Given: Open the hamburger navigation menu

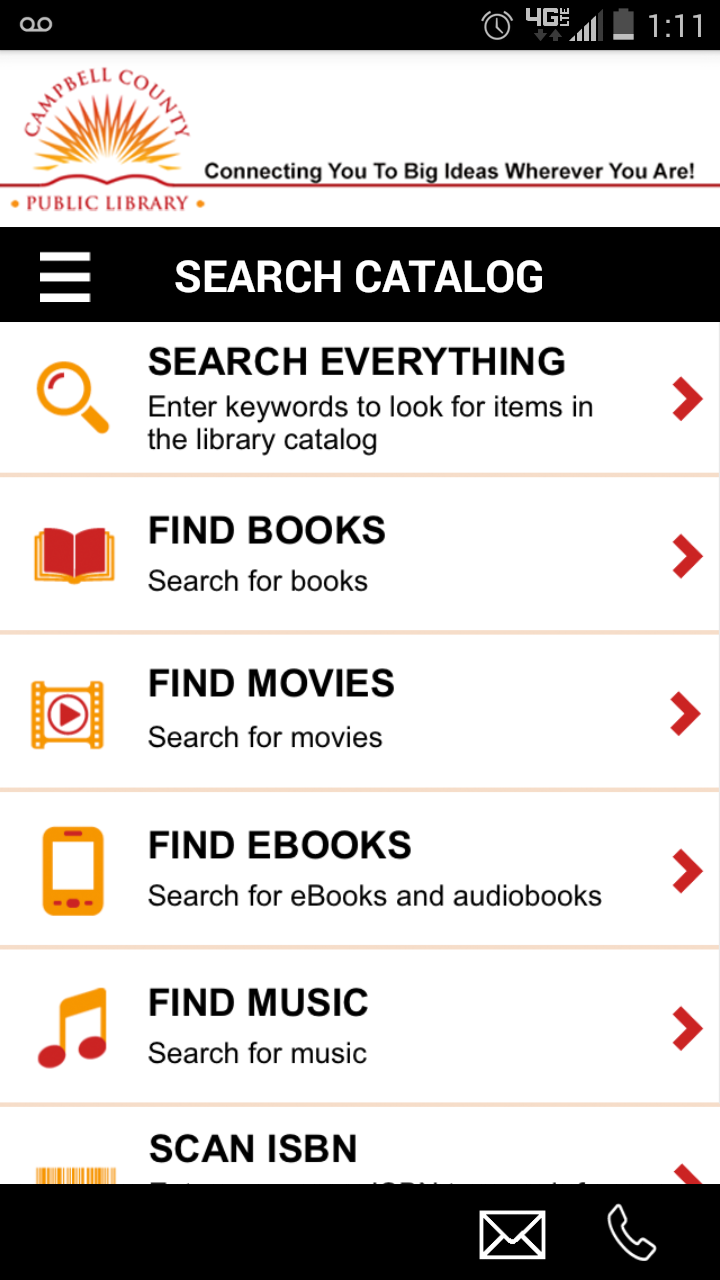Looking at the screenshot, I should point(65,275).
